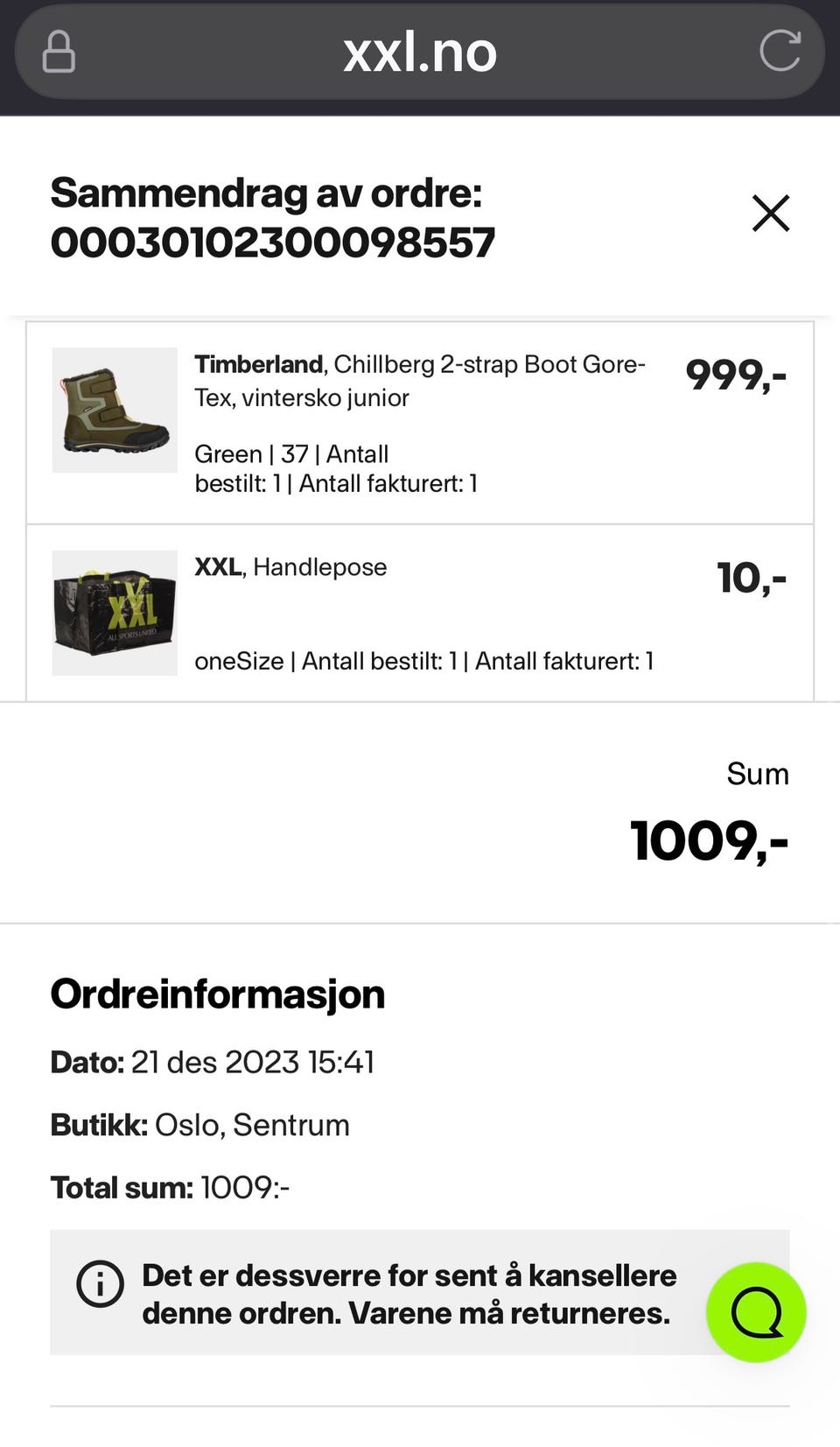
Task: Tap the Butikk Oslo, Sentrum text
Action: [x=199, y=1125]
